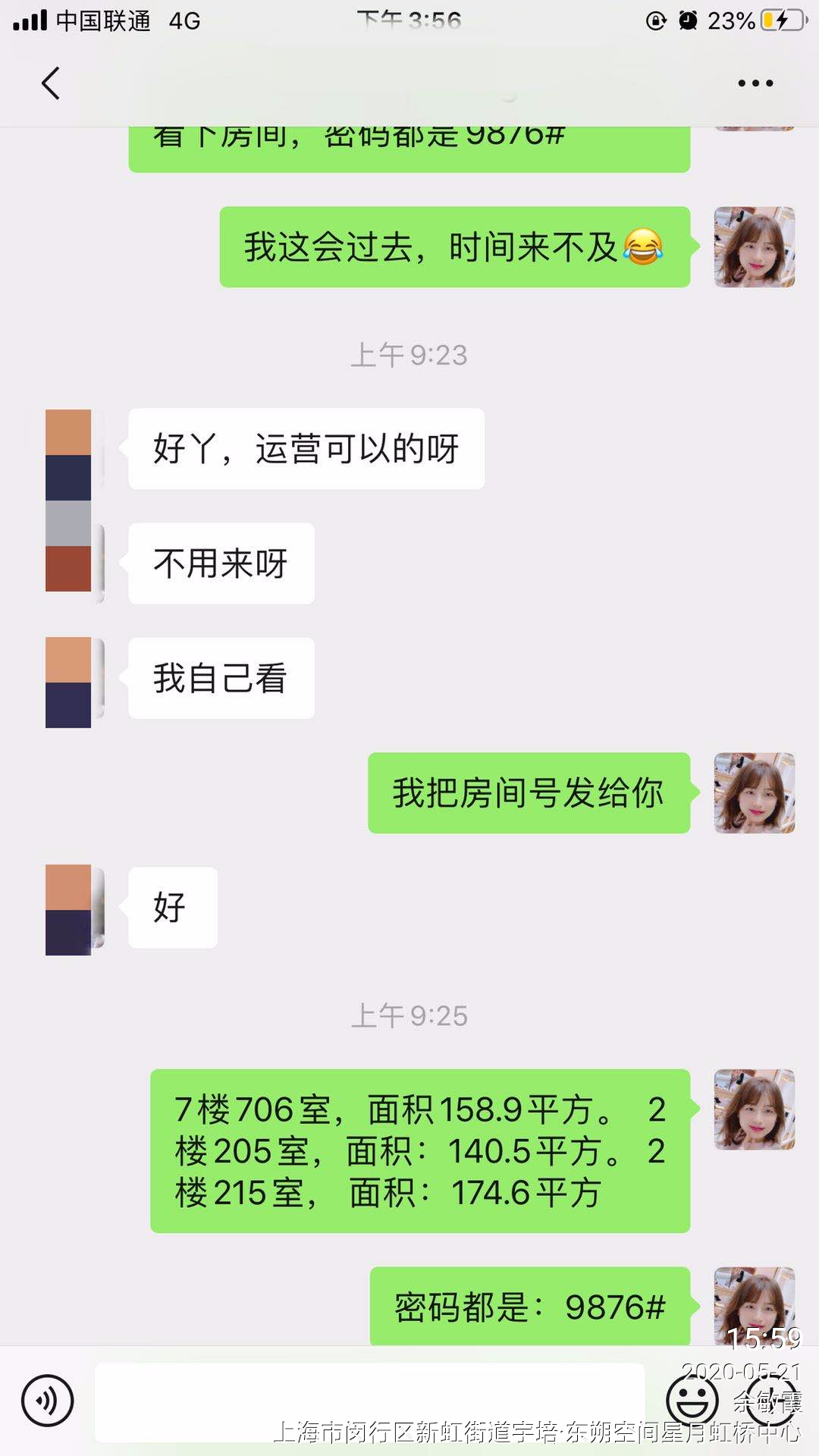Open sender avatar beside '我把房间号发给你'

754,793
